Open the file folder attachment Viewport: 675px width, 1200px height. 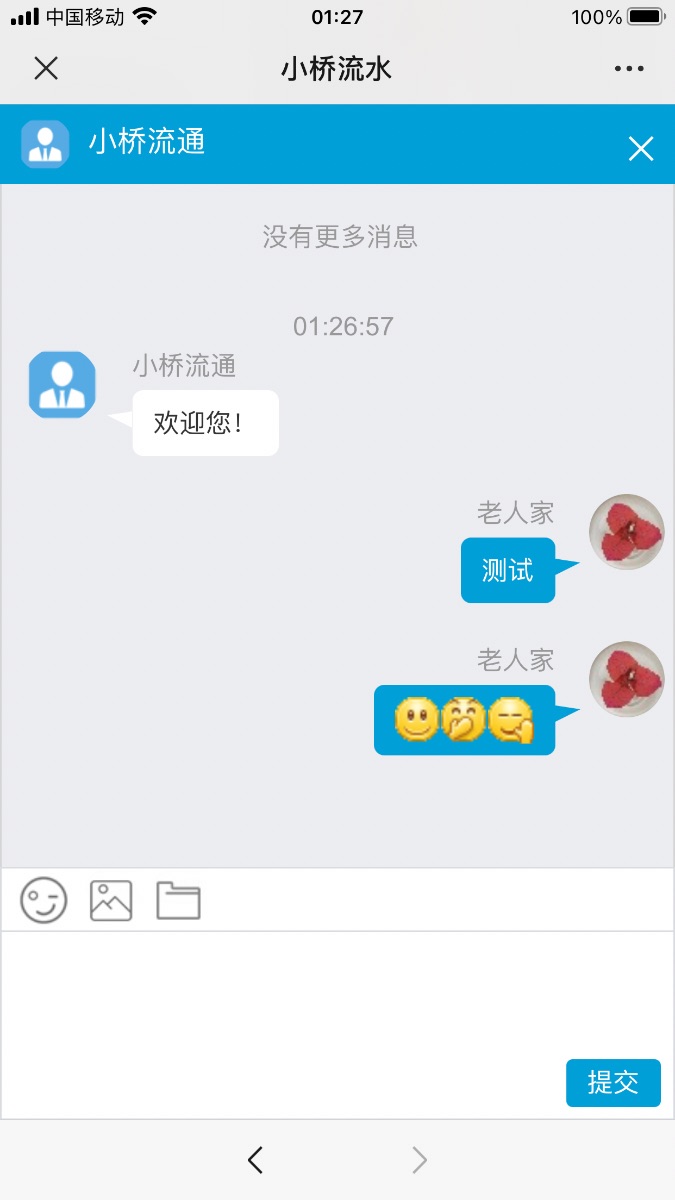pyautogui.click(x=179, y=901)
